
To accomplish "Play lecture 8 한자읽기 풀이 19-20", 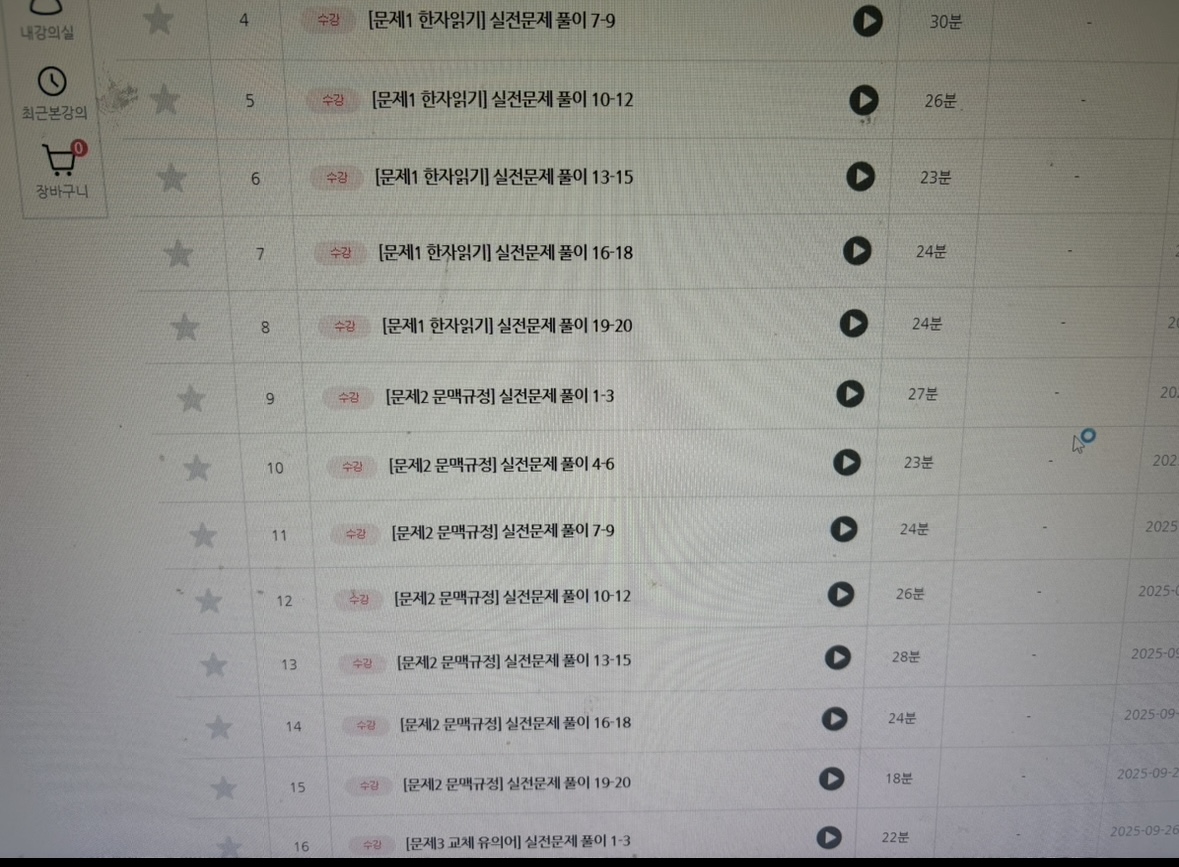I will click(852, 323).
